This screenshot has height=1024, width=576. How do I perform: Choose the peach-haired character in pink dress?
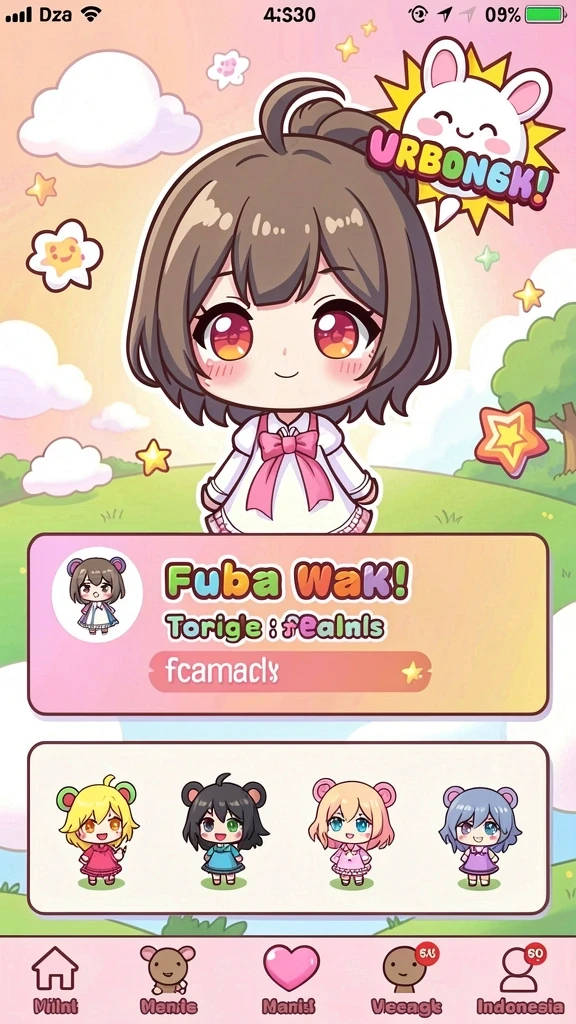[352, 832]
